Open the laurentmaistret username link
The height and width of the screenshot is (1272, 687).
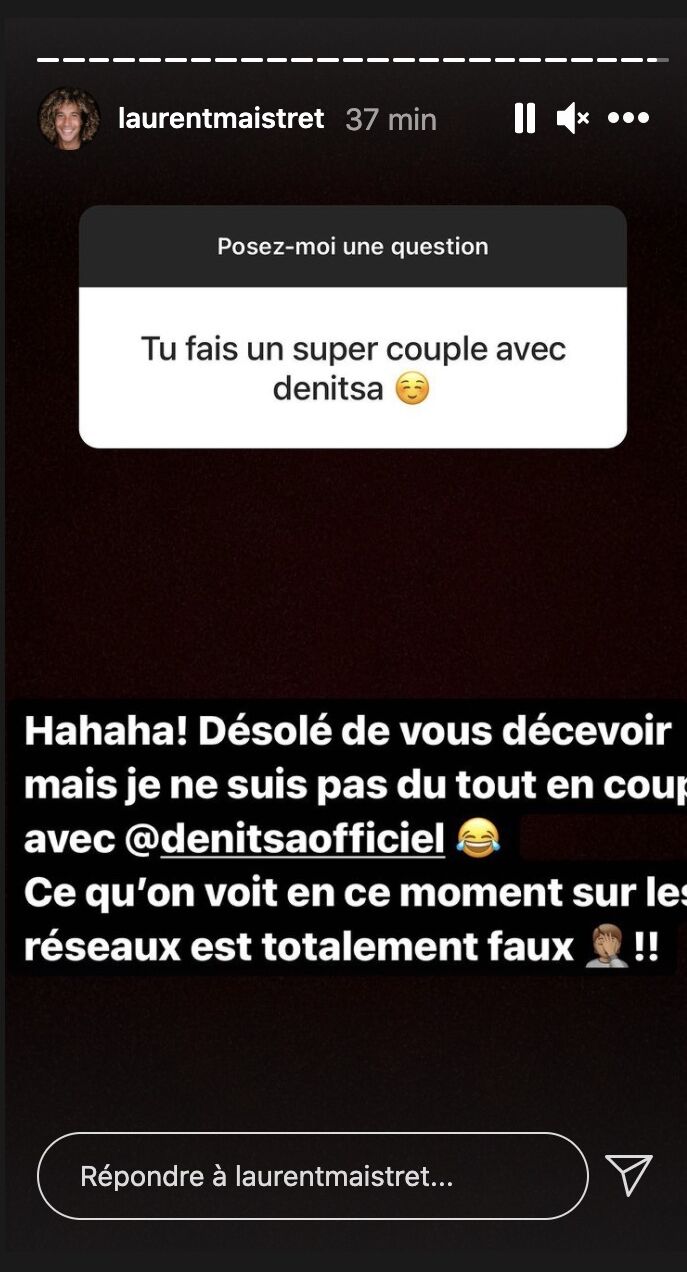click(x=221, y=119)
